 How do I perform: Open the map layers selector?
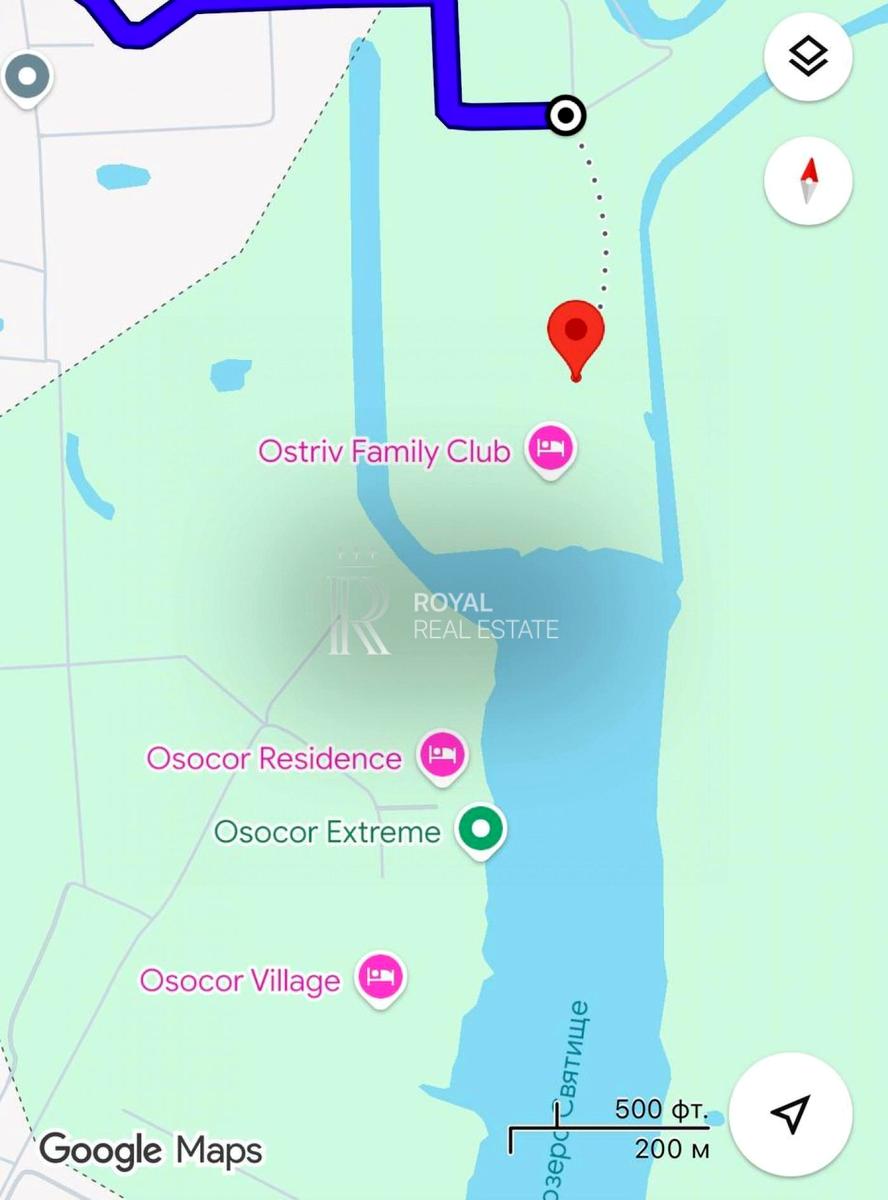coord(808,58)
